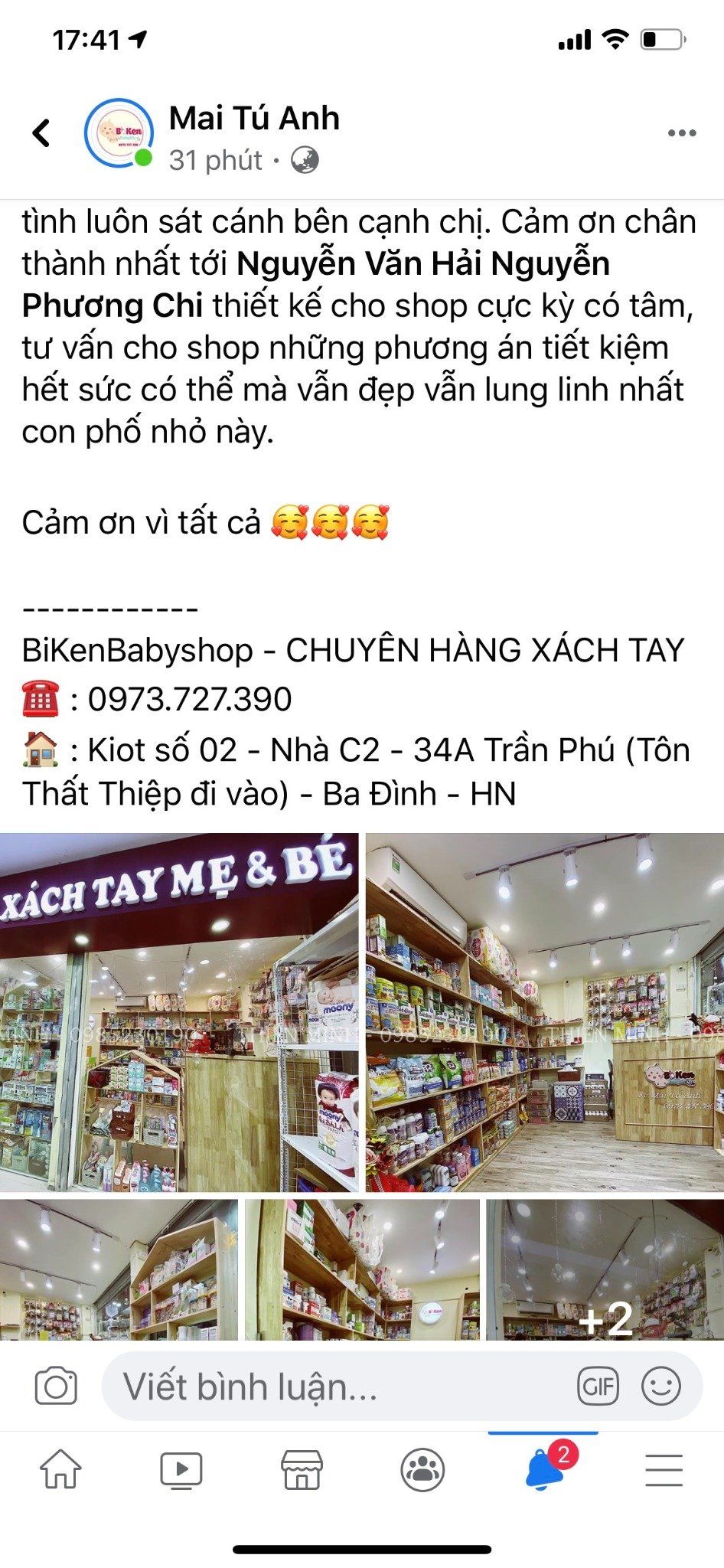The height and width of the screenshot is (1568, 724).
Task: Open Mai Tú Anh's profile picture
Action: [x=118, y=133]
